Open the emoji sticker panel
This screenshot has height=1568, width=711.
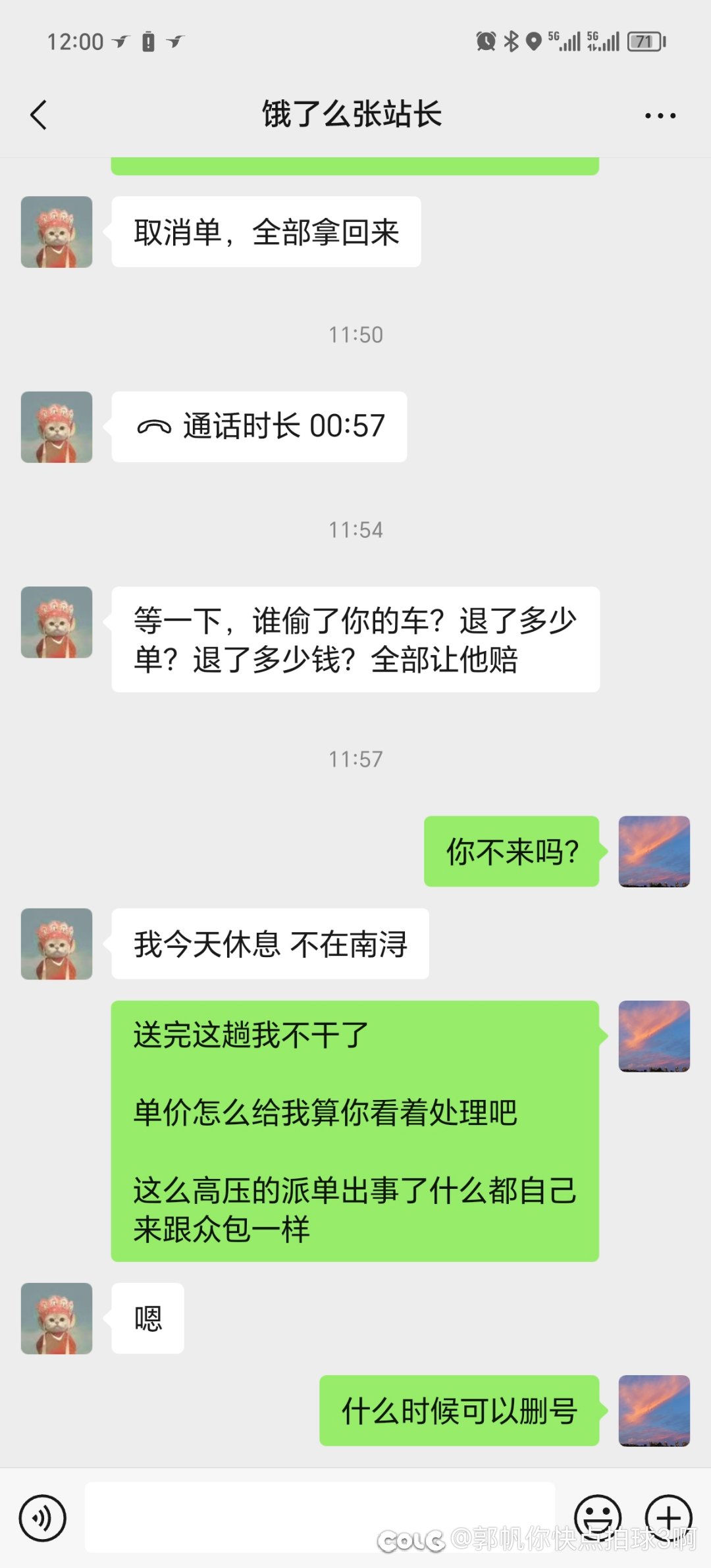pyautogui.click(x=598, y=1517)
